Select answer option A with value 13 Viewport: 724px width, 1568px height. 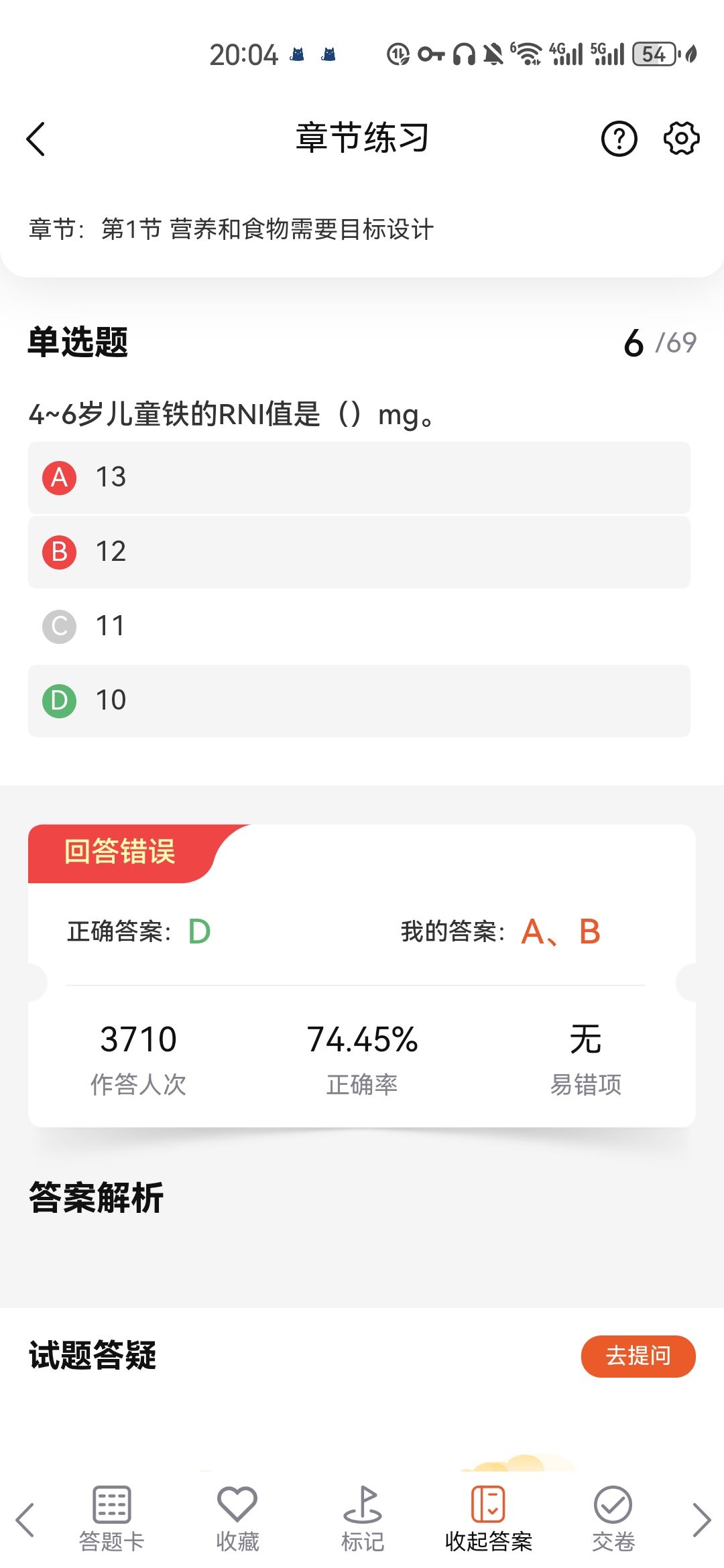click(x=359, y=478)
